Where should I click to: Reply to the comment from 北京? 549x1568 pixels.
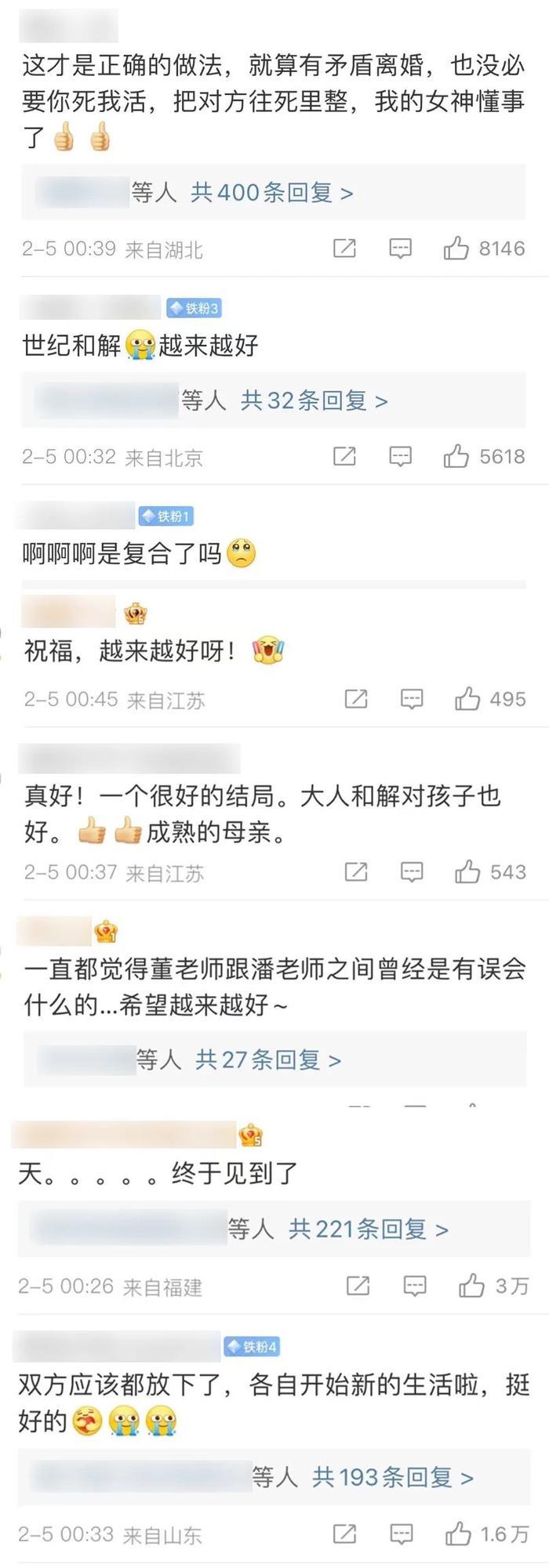coord(401,457)
